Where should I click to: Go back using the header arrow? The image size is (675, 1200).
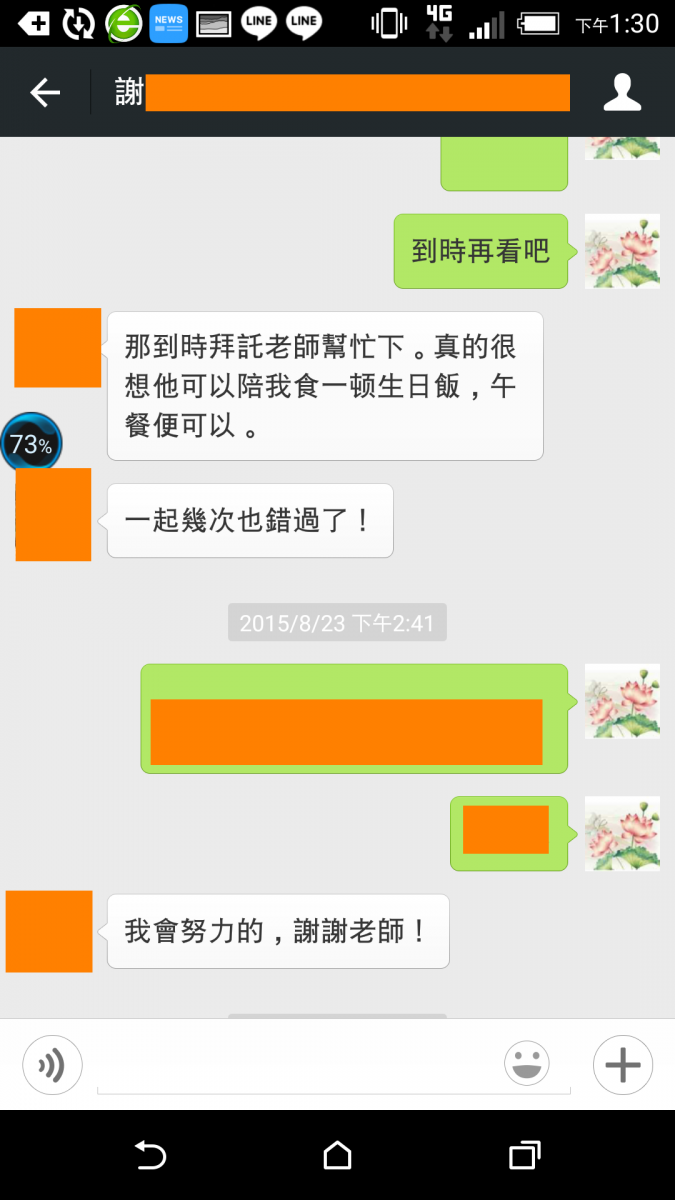45,93
